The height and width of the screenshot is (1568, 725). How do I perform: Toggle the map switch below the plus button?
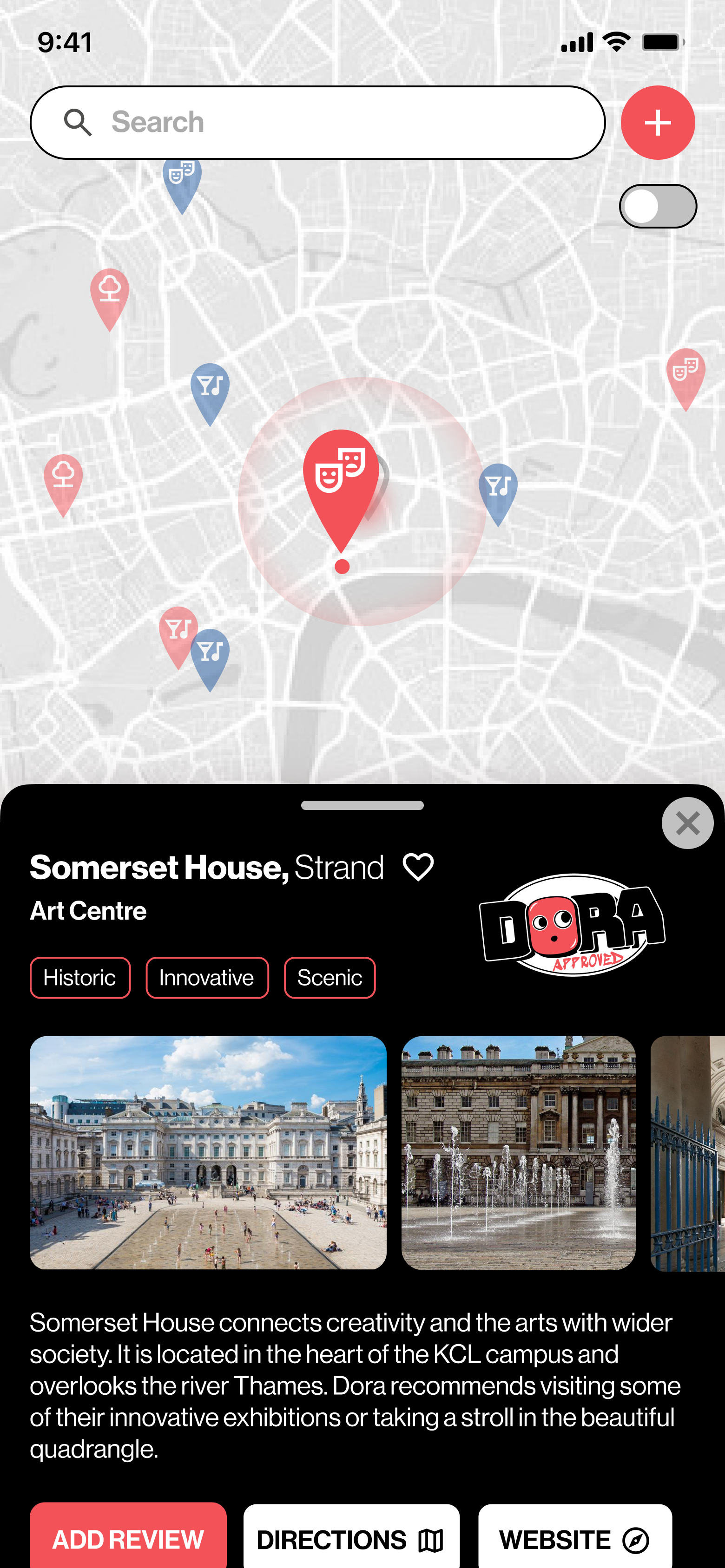657,206
